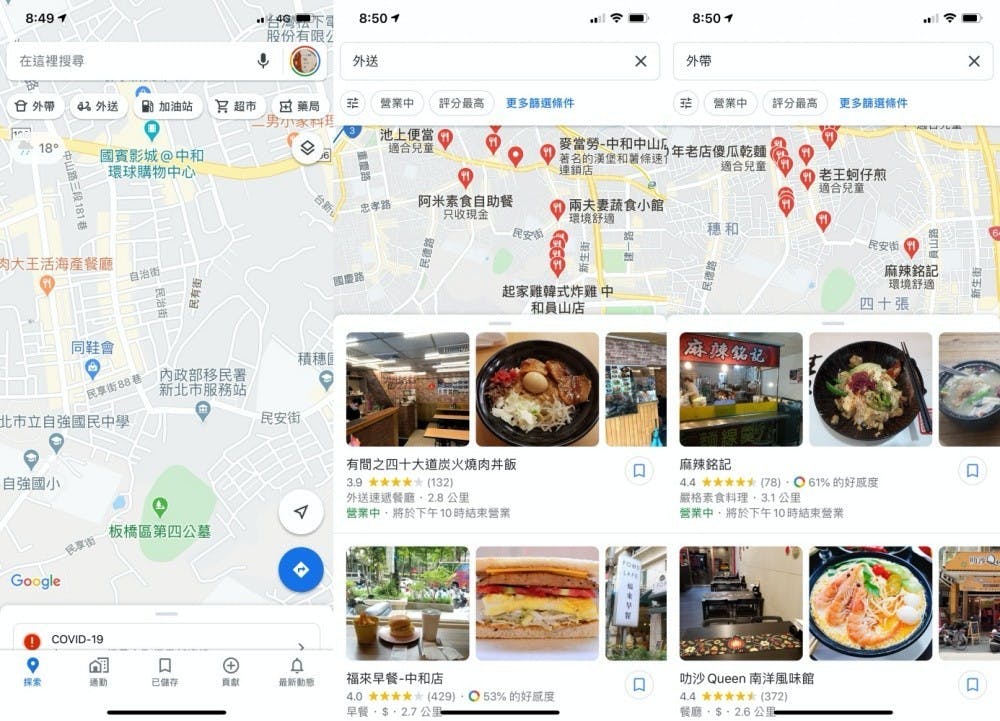Switch to the 貢獻 tab

(230, 672)
